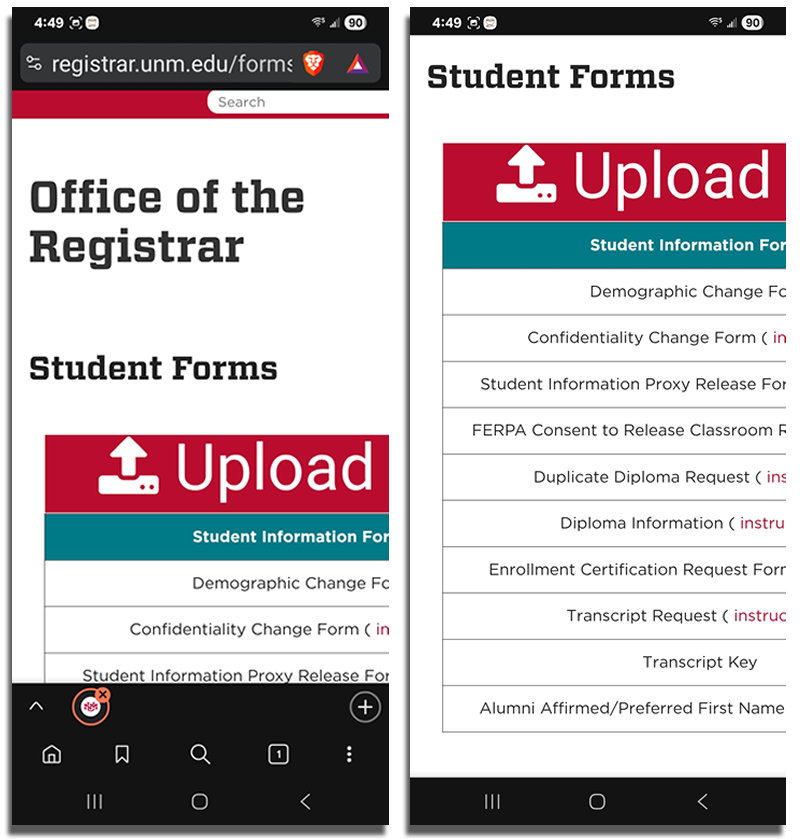Open Bookmarks via the bookmark icon

point(122,755)
